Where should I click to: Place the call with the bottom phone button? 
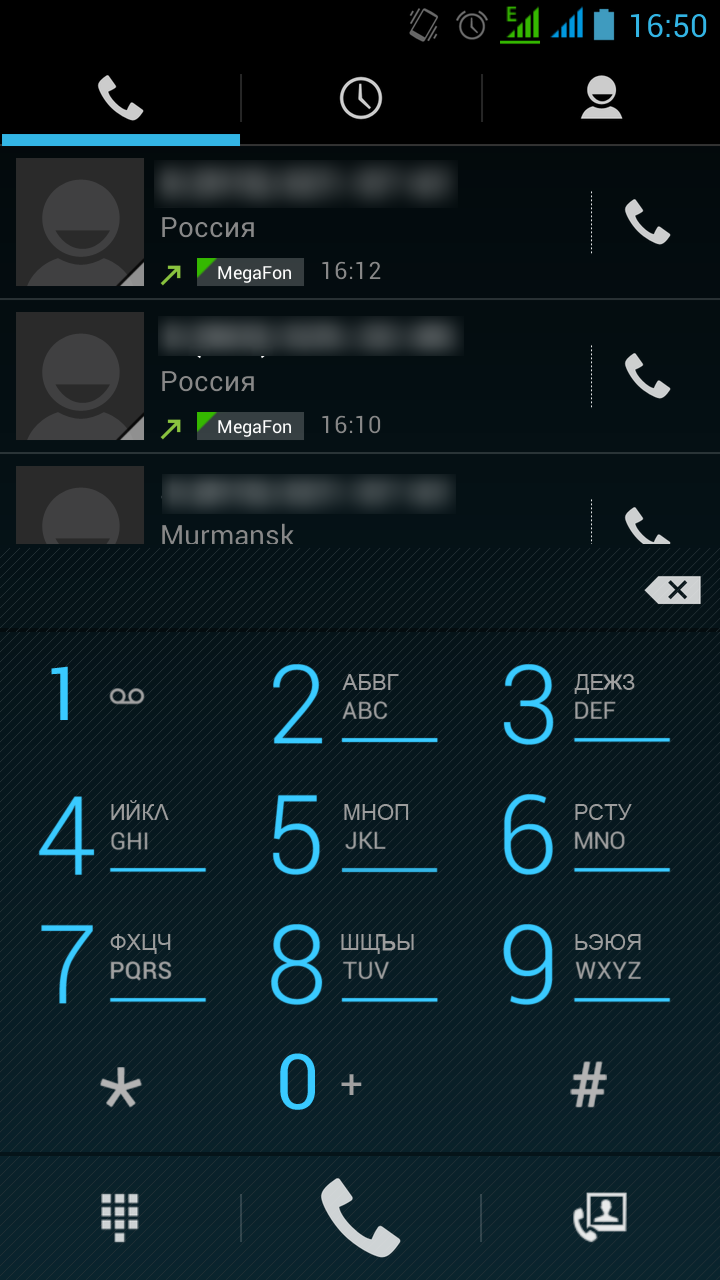pyautogui.click(x=360, y=1217)
